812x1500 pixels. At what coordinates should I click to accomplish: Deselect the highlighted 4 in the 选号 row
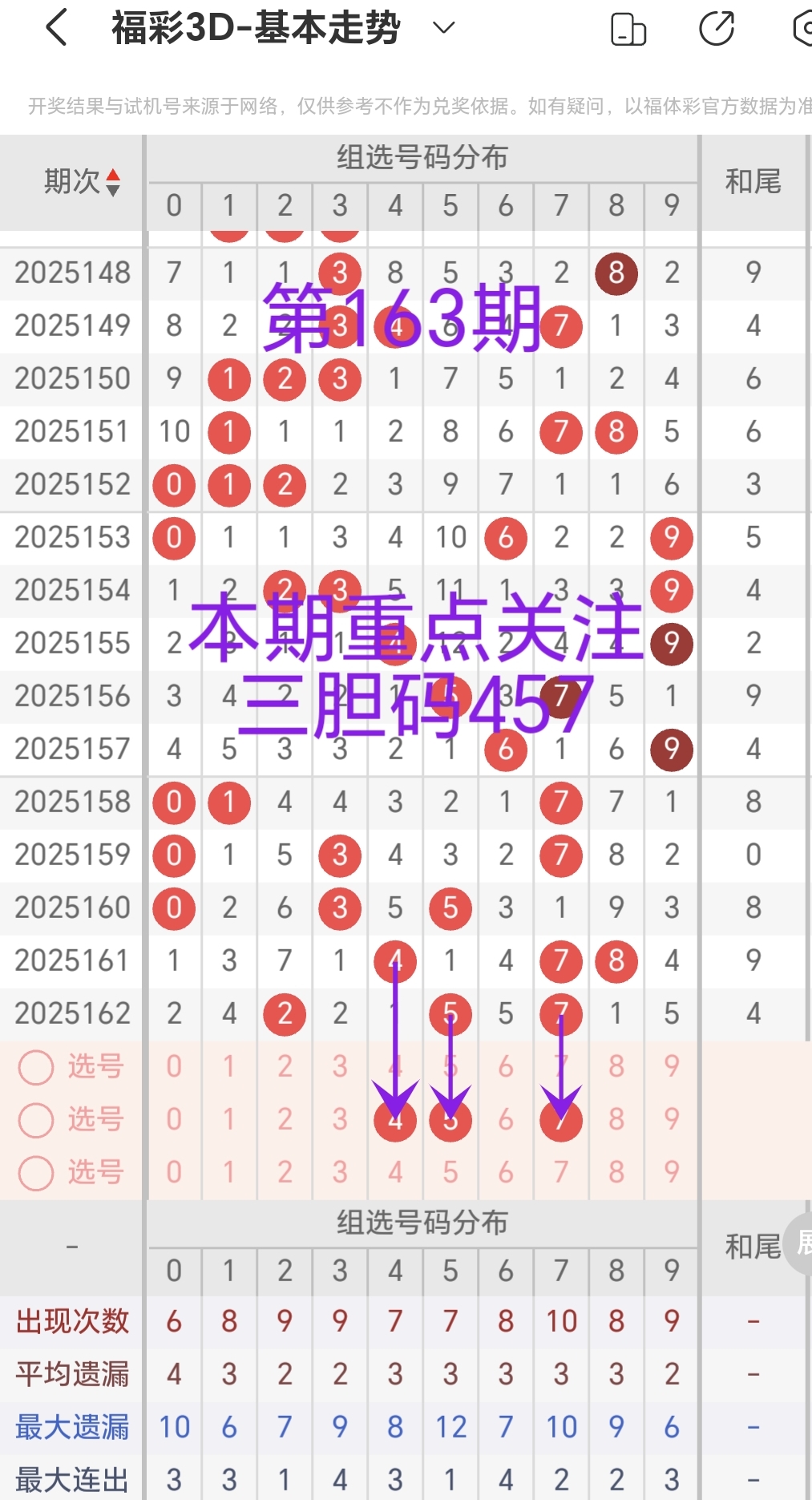point(395,1120)
